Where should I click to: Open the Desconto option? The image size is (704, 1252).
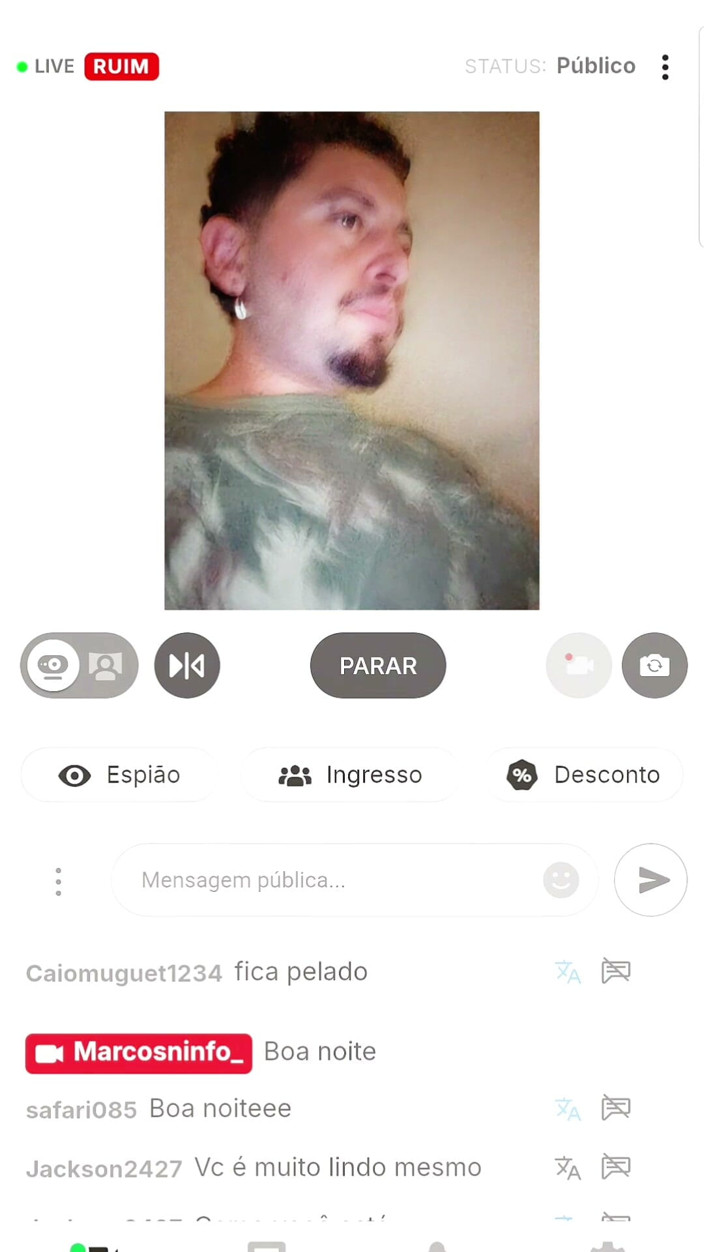(584, 775)
